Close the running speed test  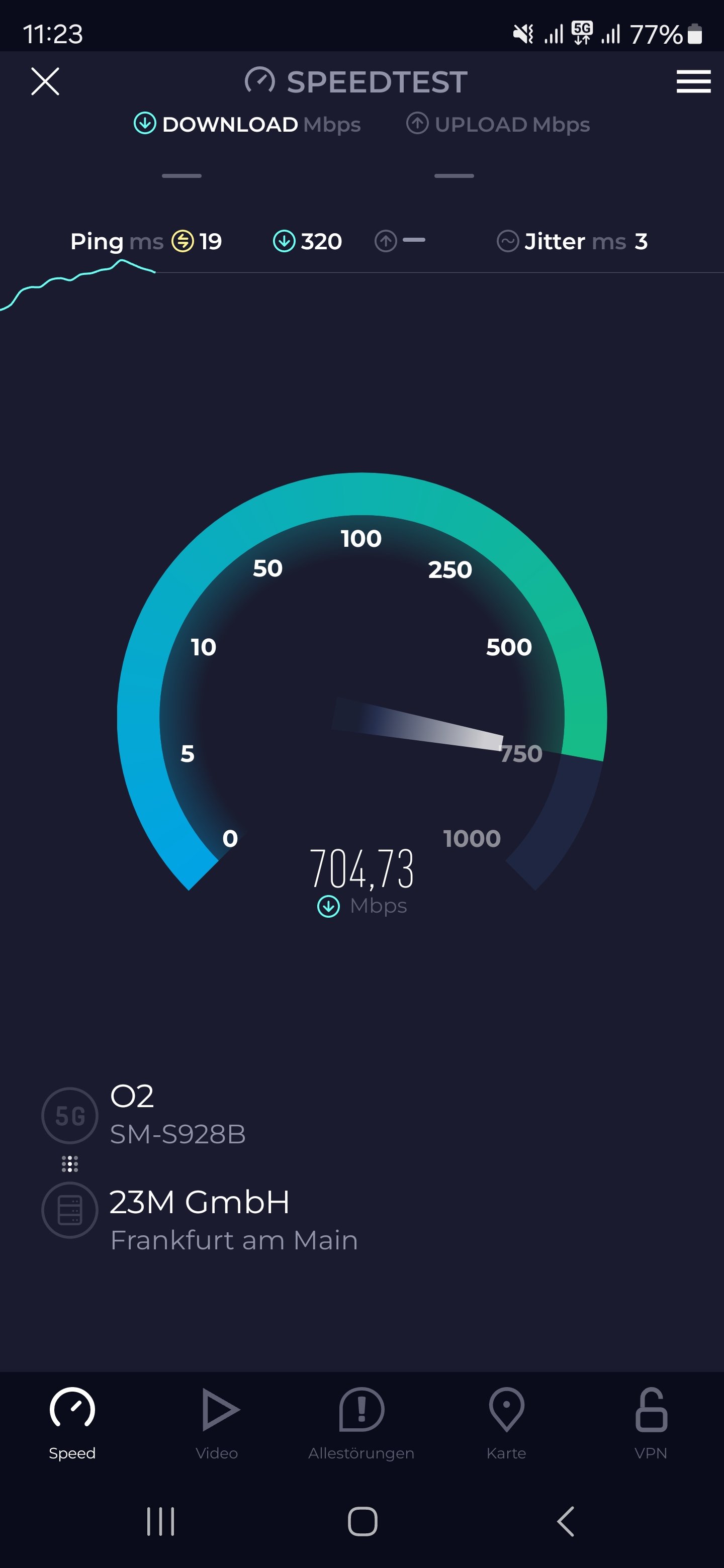point(45,81)
